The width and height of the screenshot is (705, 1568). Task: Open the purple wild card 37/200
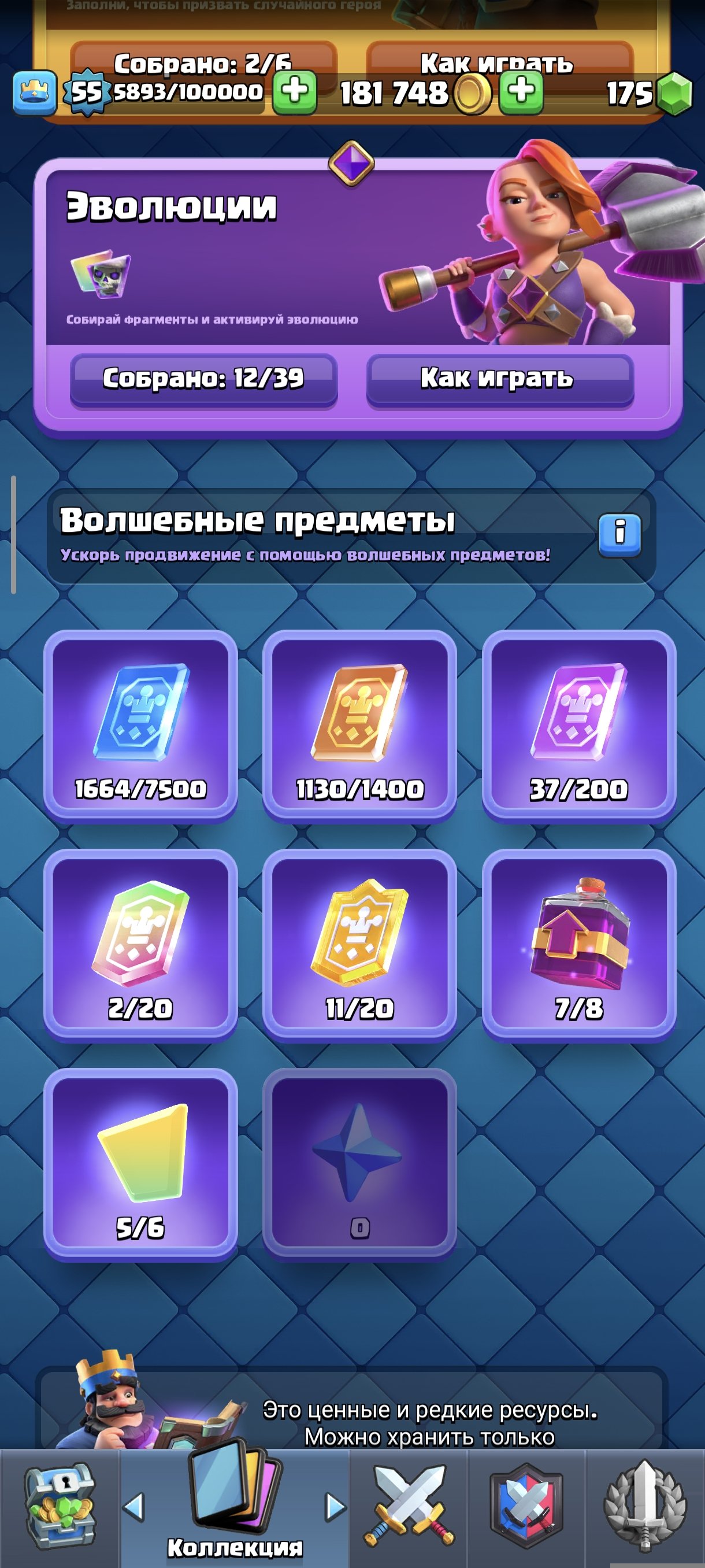pos(578,725)
